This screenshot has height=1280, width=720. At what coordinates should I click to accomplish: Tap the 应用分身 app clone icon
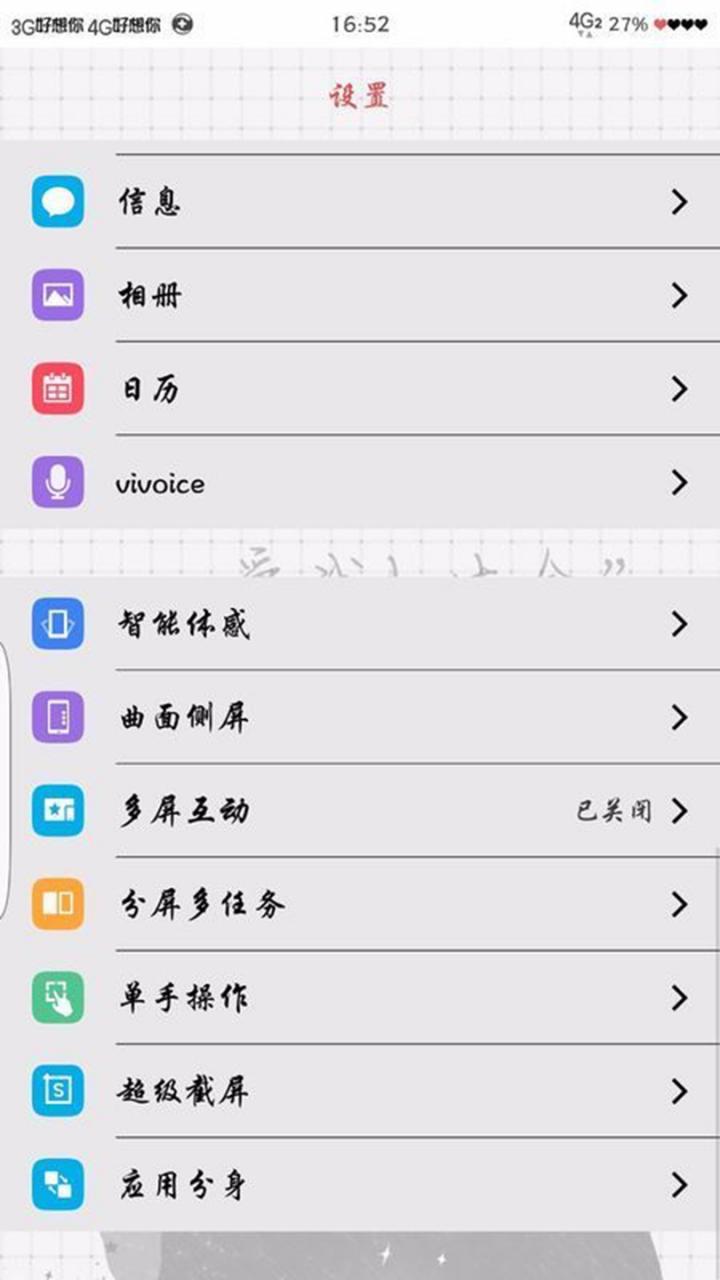(x=57, y=1186)
